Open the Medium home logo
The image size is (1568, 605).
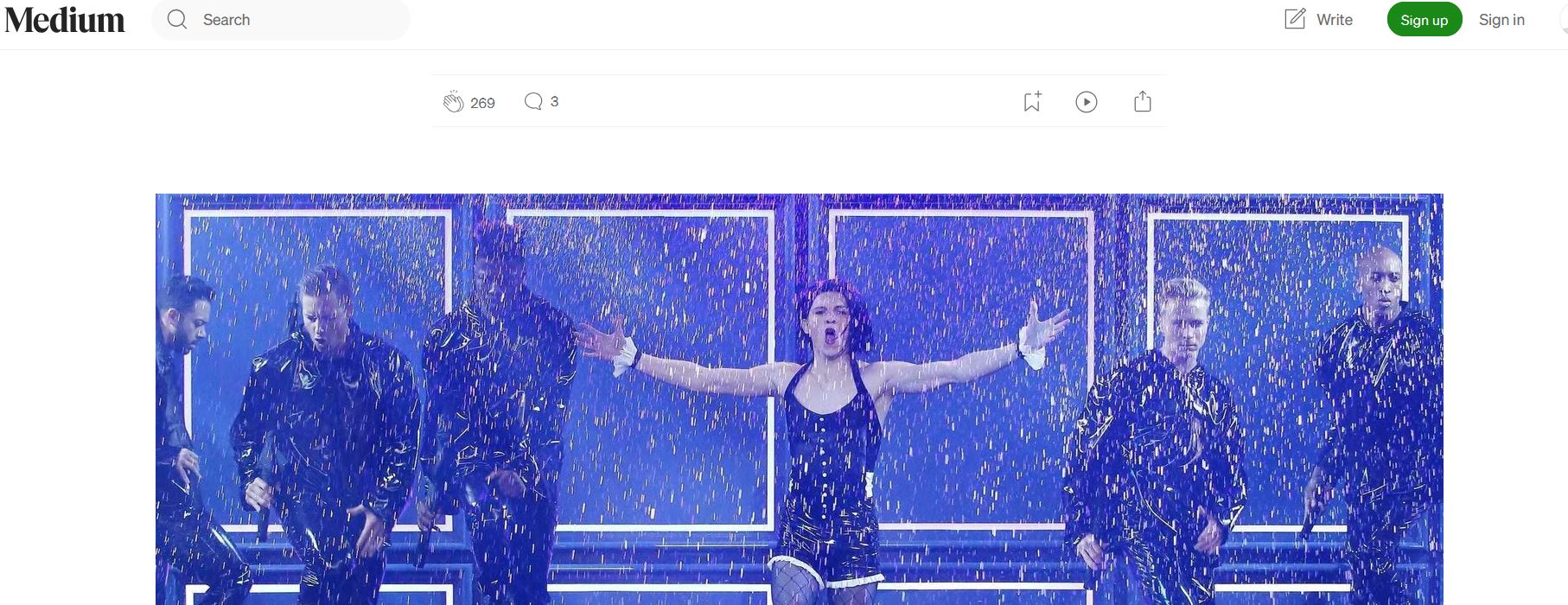tap(65, 20)
